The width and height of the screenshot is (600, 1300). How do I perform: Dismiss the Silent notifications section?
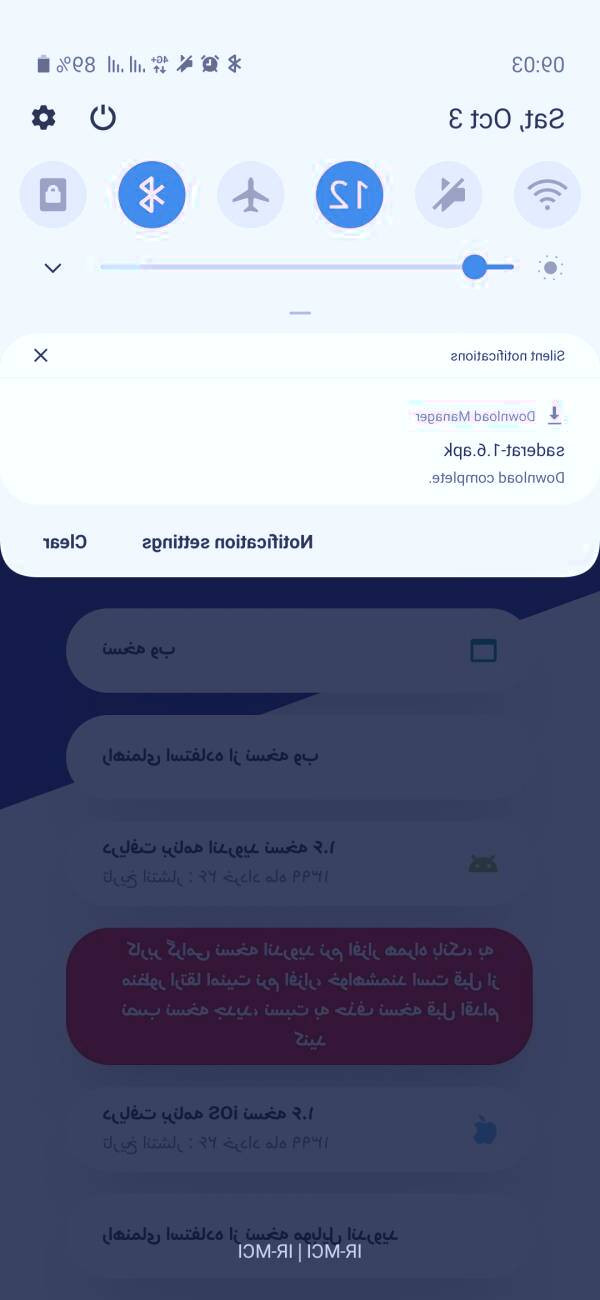click(41, 355)
